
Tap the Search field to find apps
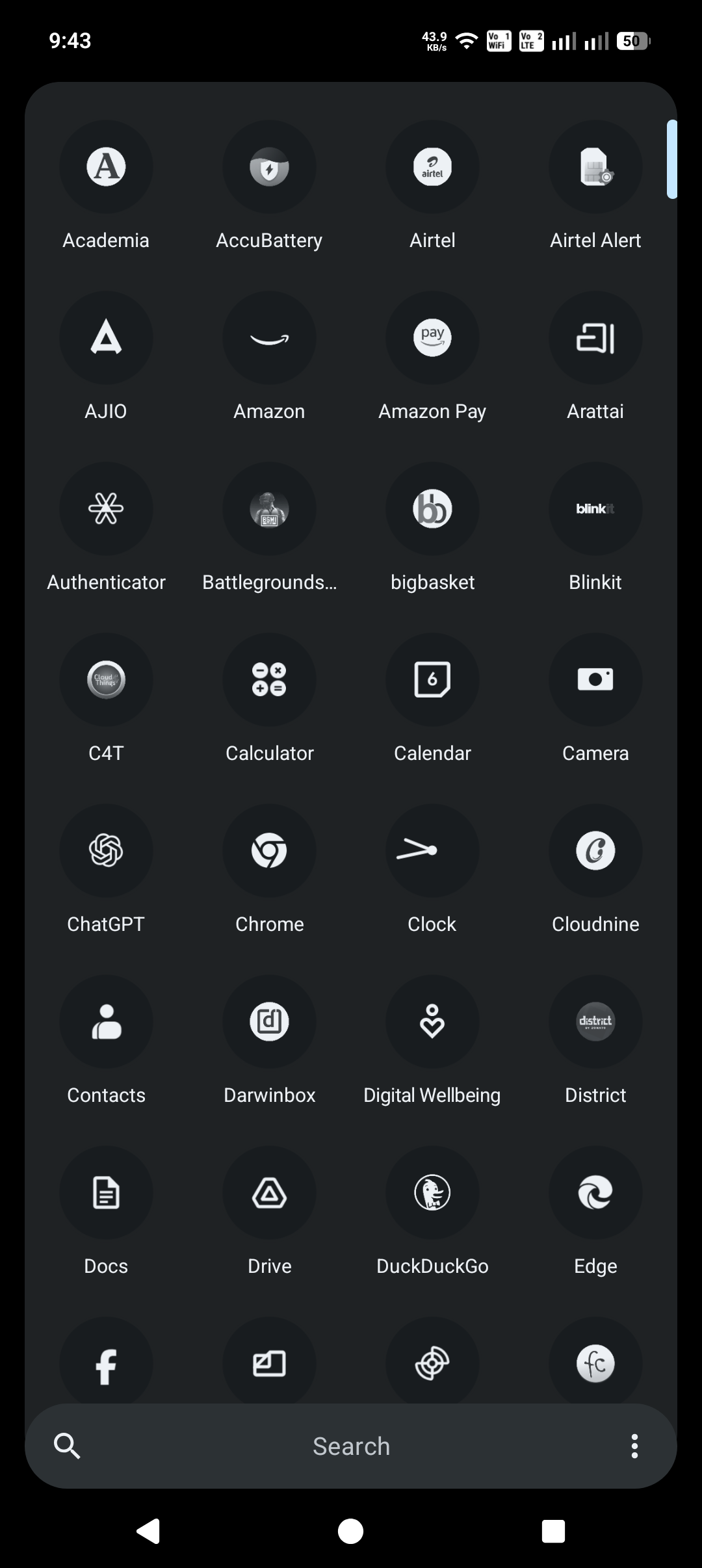pos(351,1446)
